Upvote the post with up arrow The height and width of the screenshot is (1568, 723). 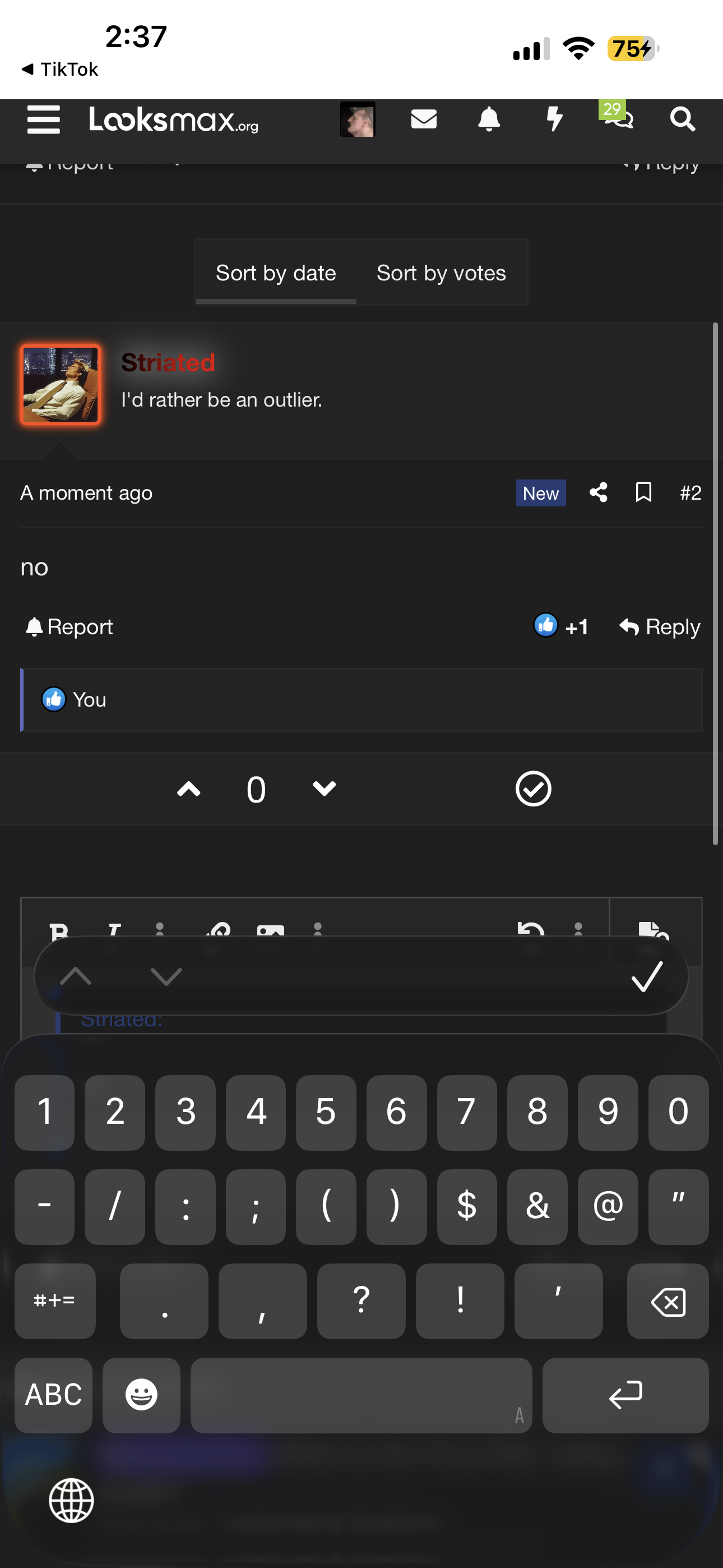tap(189, 790)
